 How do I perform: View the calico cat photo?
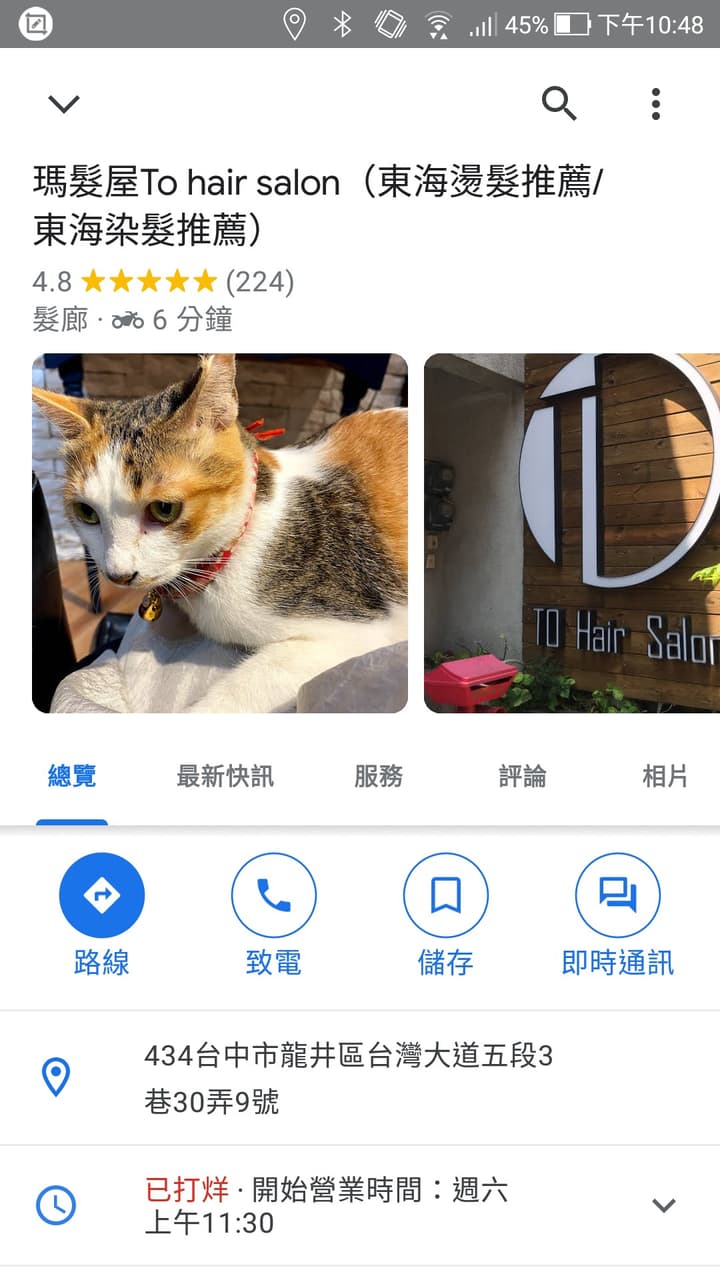click(x=220, y=533)
